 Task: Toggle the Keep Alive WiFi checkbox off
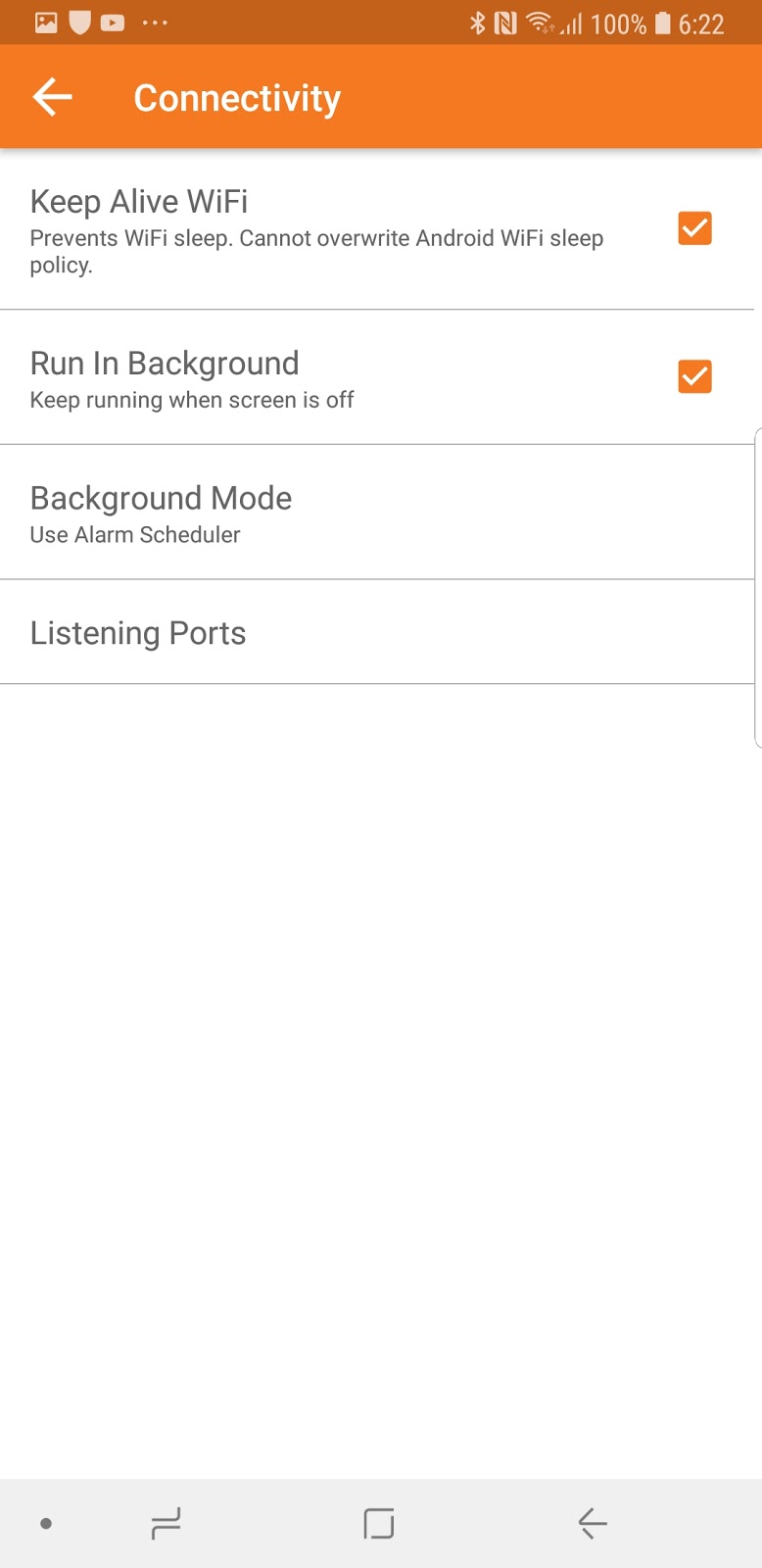pyautogui.click(x=694, y=228)
